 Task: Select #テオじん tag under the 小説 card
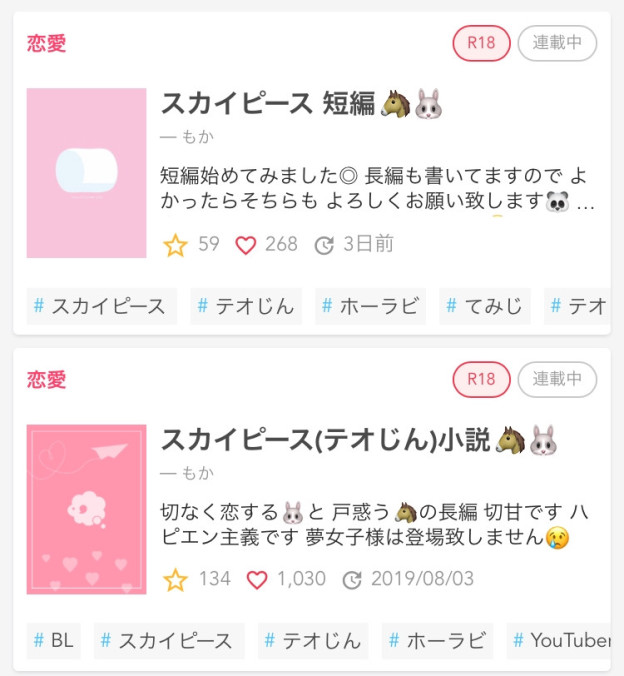tap(313, 641)
